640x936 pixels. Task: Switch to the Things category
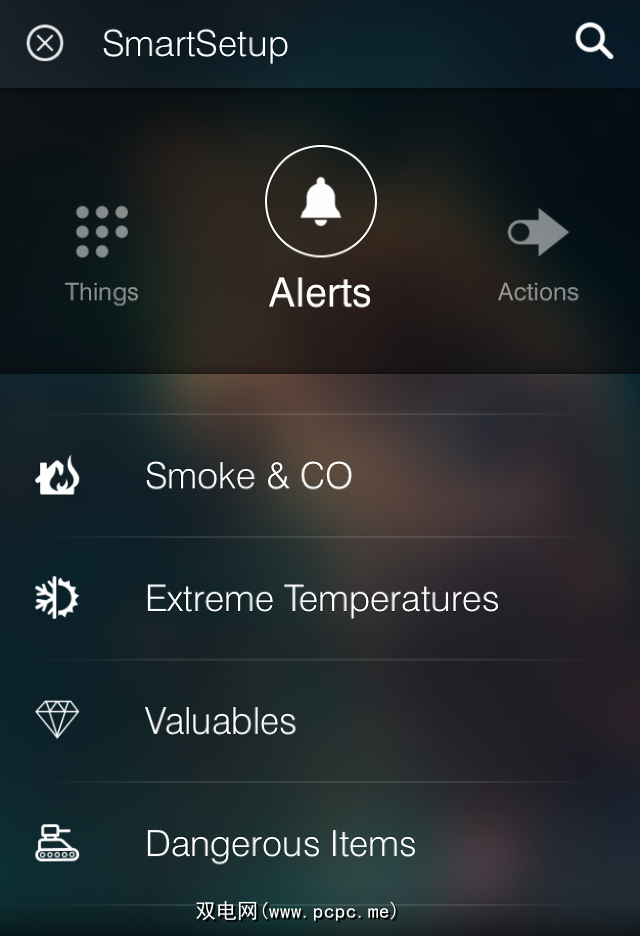[x=102, y=254]
